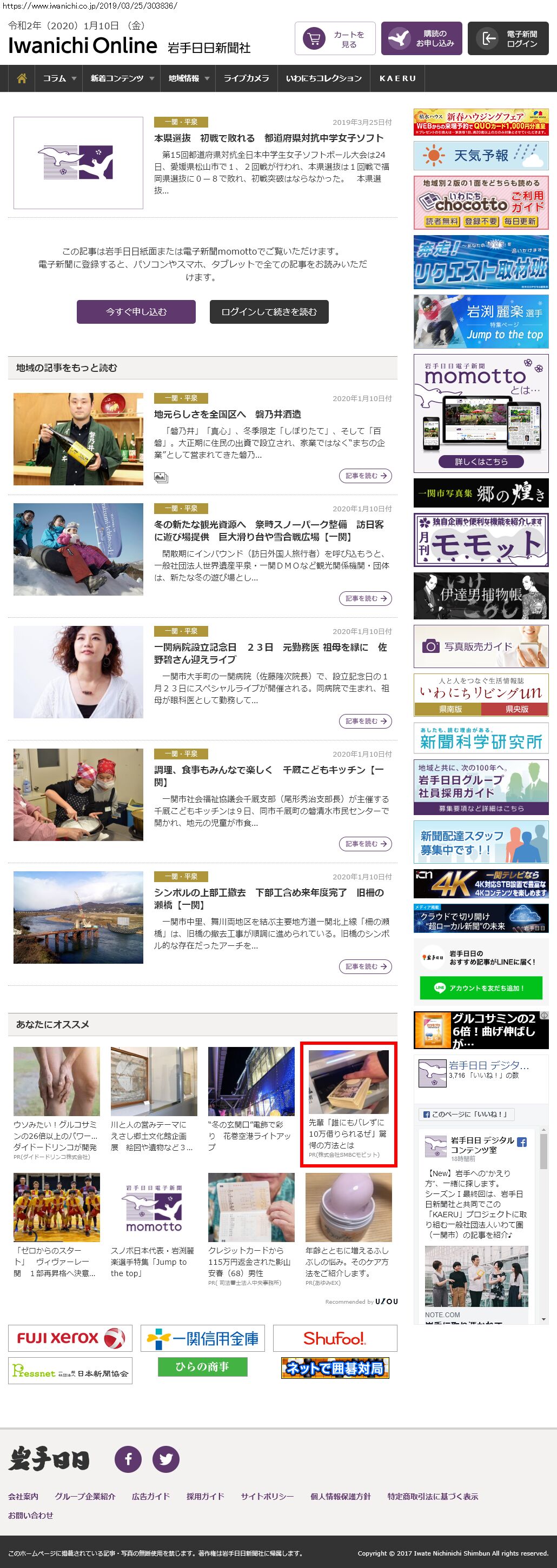This screenshot has height=1568, width=557.
Task: Visit the Facebook page from the footer
Action: [x=129, y=1459]
